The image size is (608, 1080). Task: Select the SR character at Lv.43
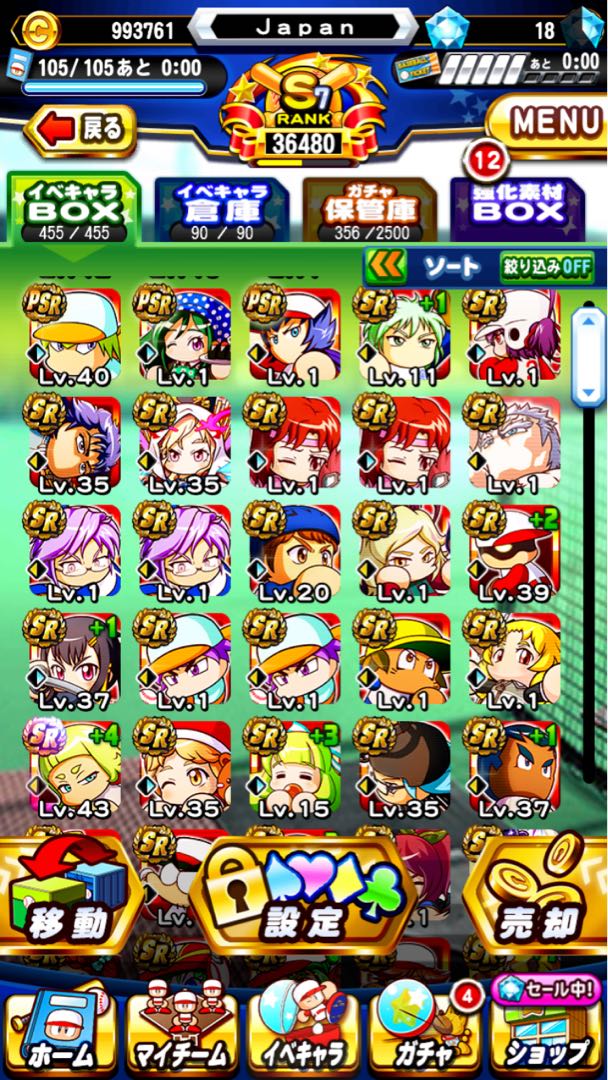click(x=74, y=769)
